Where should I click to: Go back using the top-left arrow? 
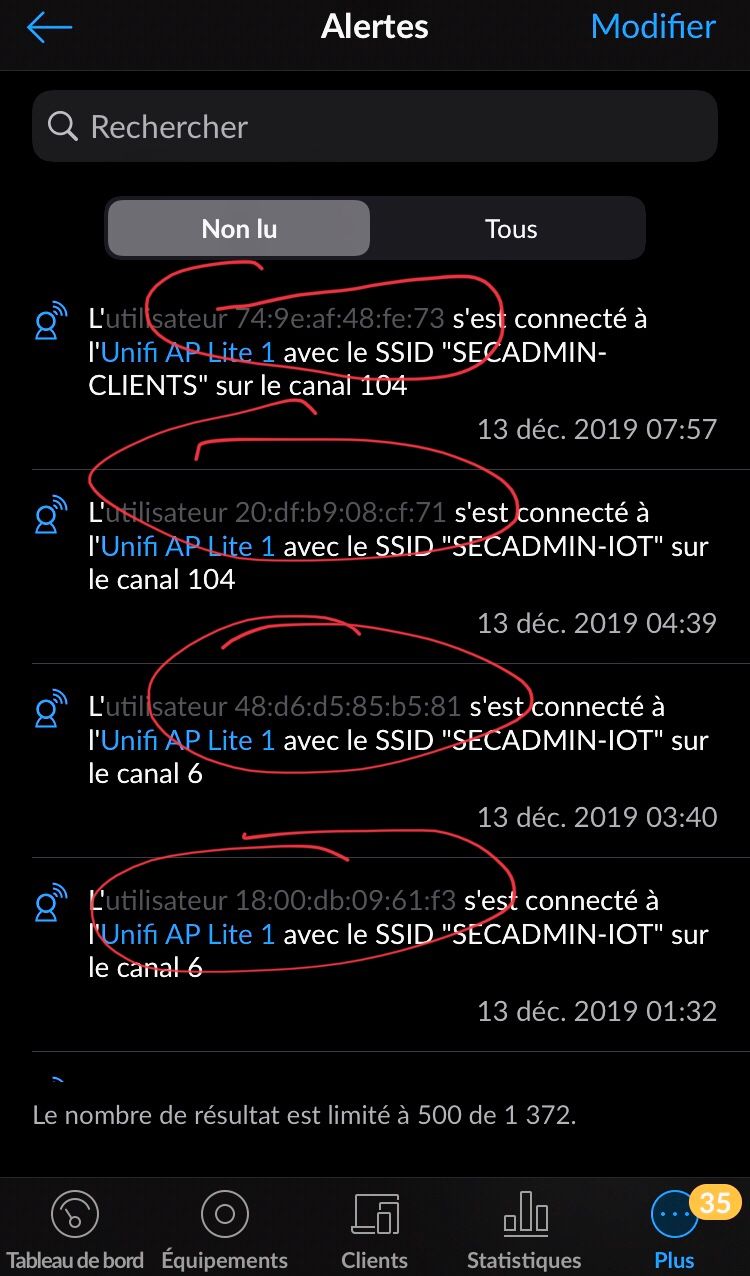pyautogui.click(x=48, y=28)
